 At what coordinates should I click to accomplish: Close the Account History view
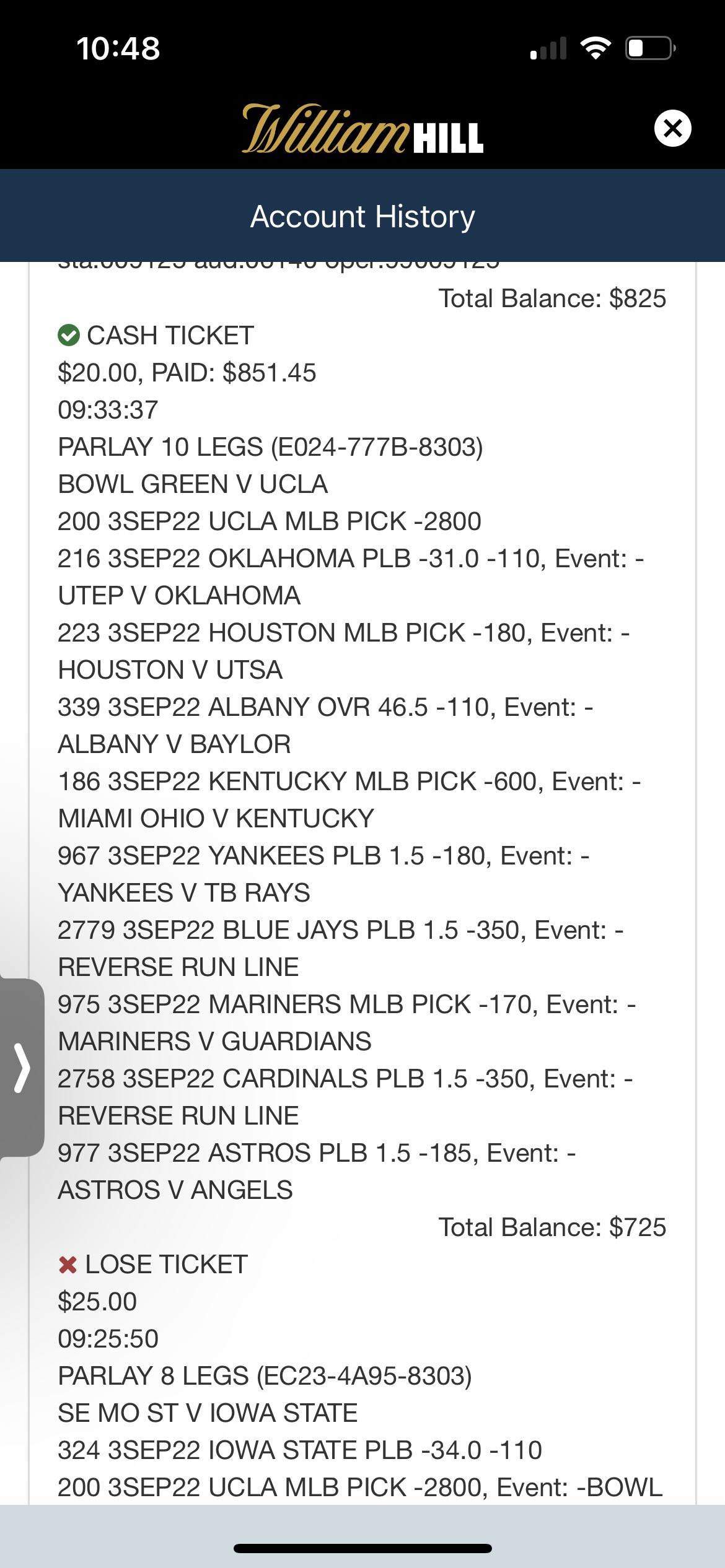[x=672, y=128]
